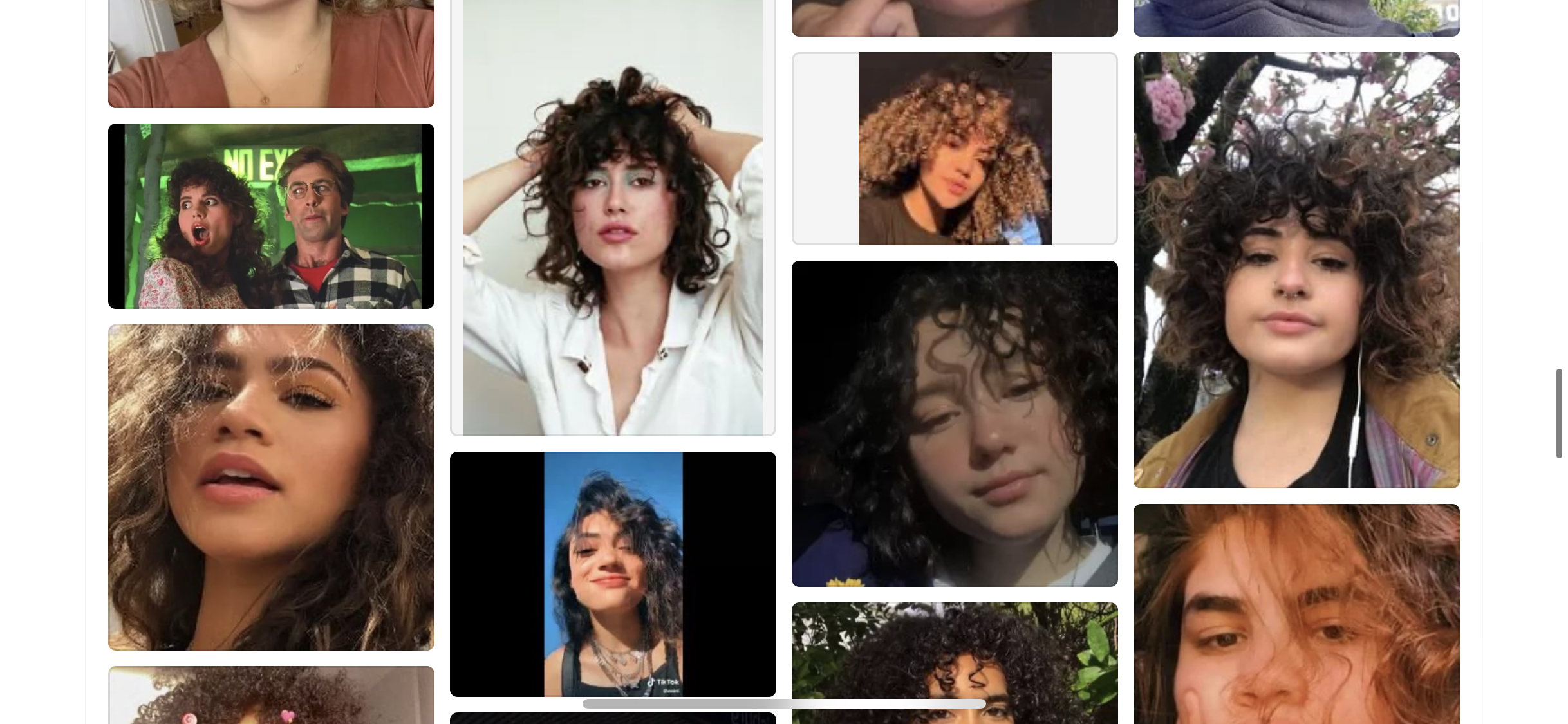This screenshot has height=724, width=1568.
Task: Click the horizontal scrollbar thumb
Action: (x=783, y=703)
